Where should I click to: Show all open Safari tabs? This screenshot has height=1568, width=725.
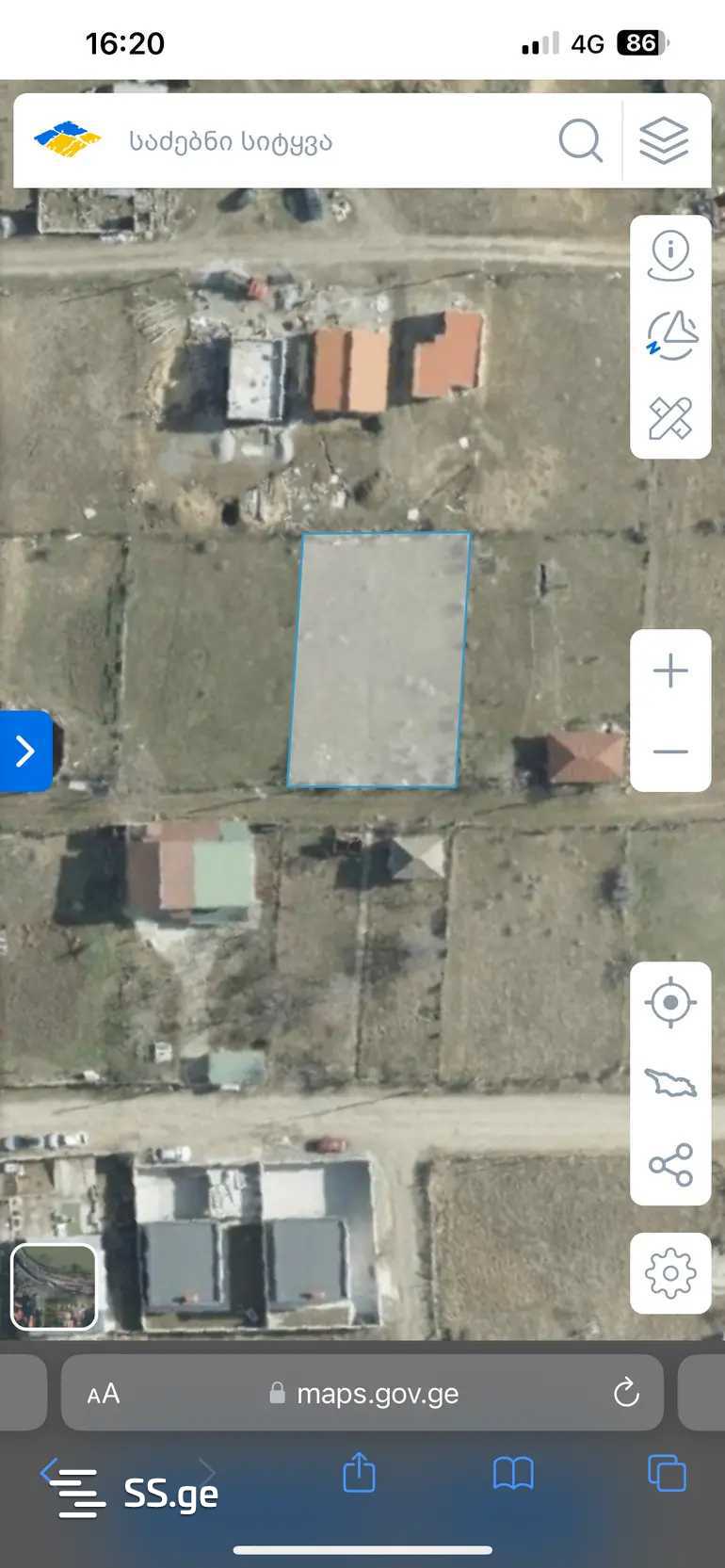point(667,1474)
